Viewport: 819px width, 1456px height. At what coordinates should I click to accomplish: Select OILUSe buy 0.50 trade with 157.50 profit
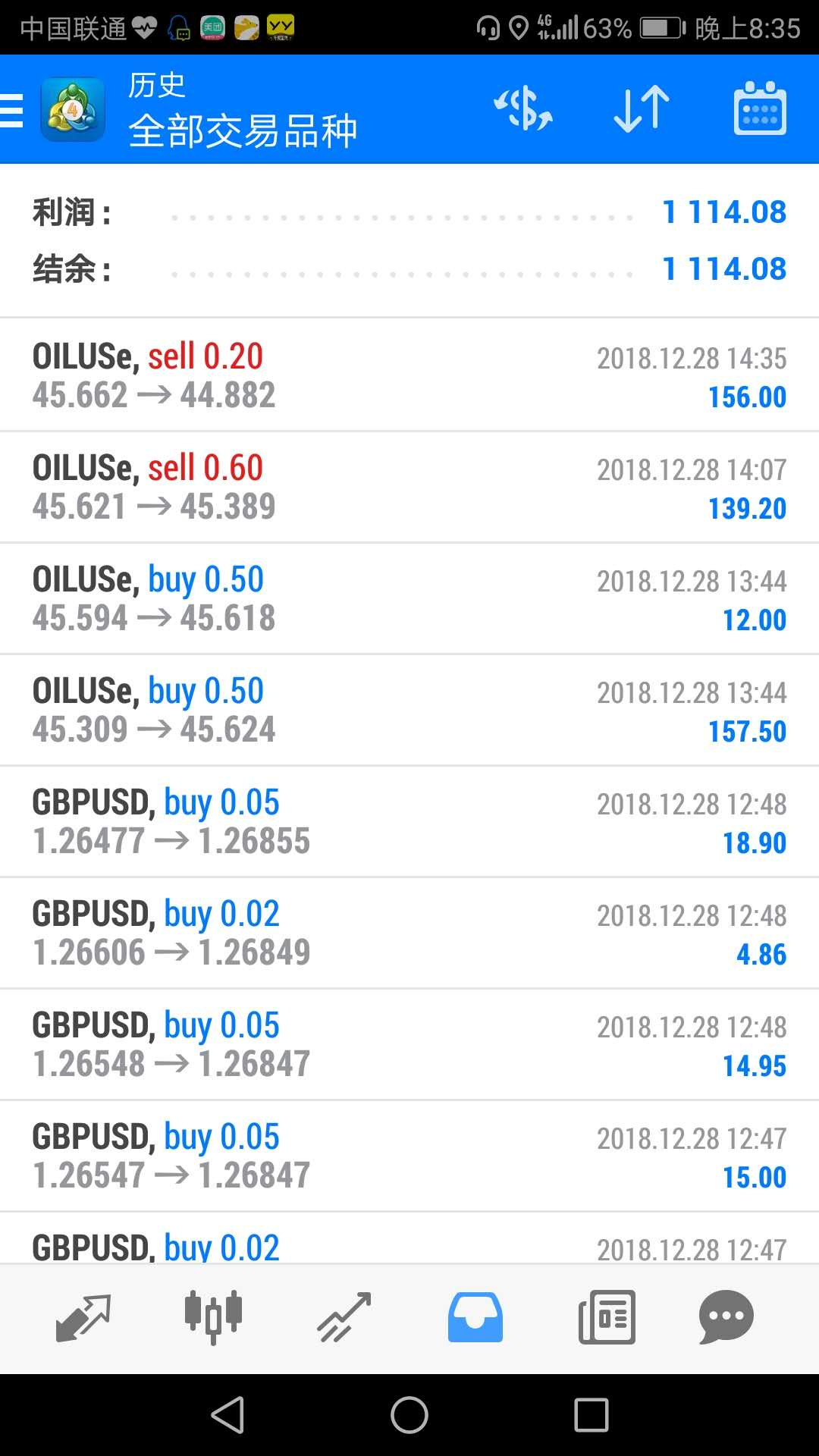click(409, 710)
